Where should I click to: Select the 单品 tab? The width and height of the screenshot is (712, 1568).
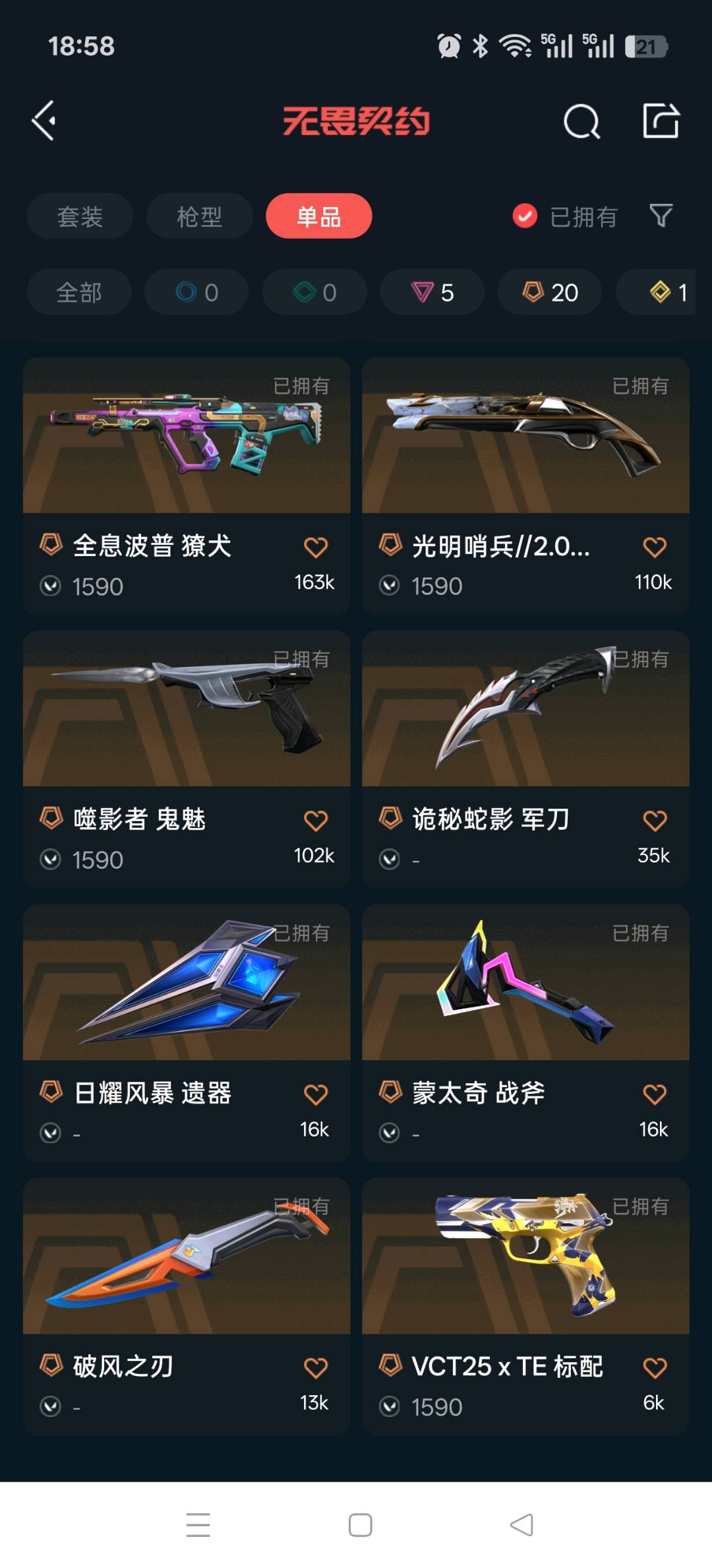[319, 216]
